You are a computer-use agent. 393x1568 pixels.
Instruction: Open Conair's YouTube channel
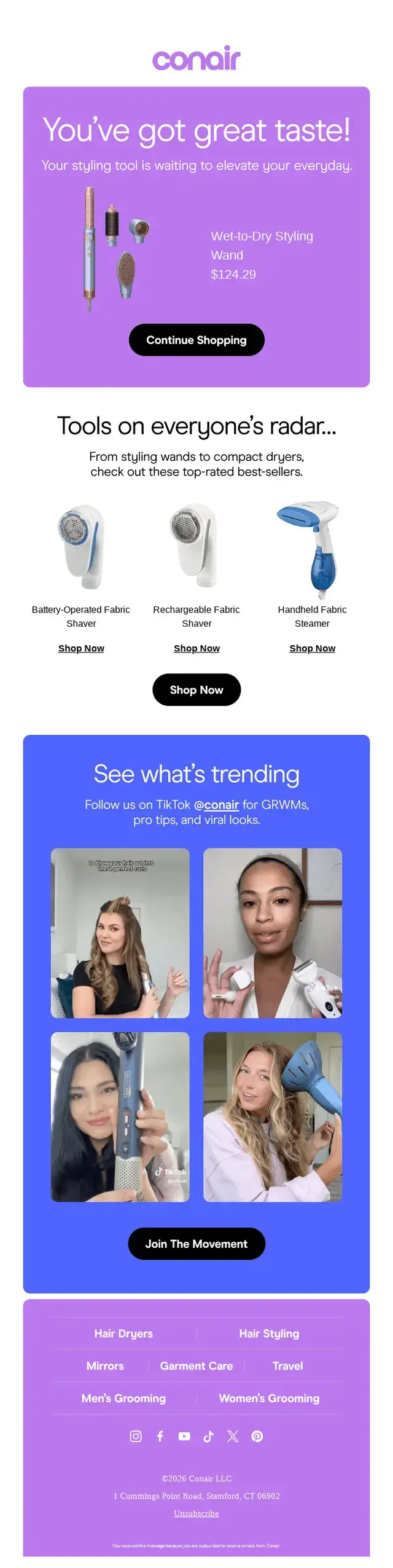point(184,1436)
